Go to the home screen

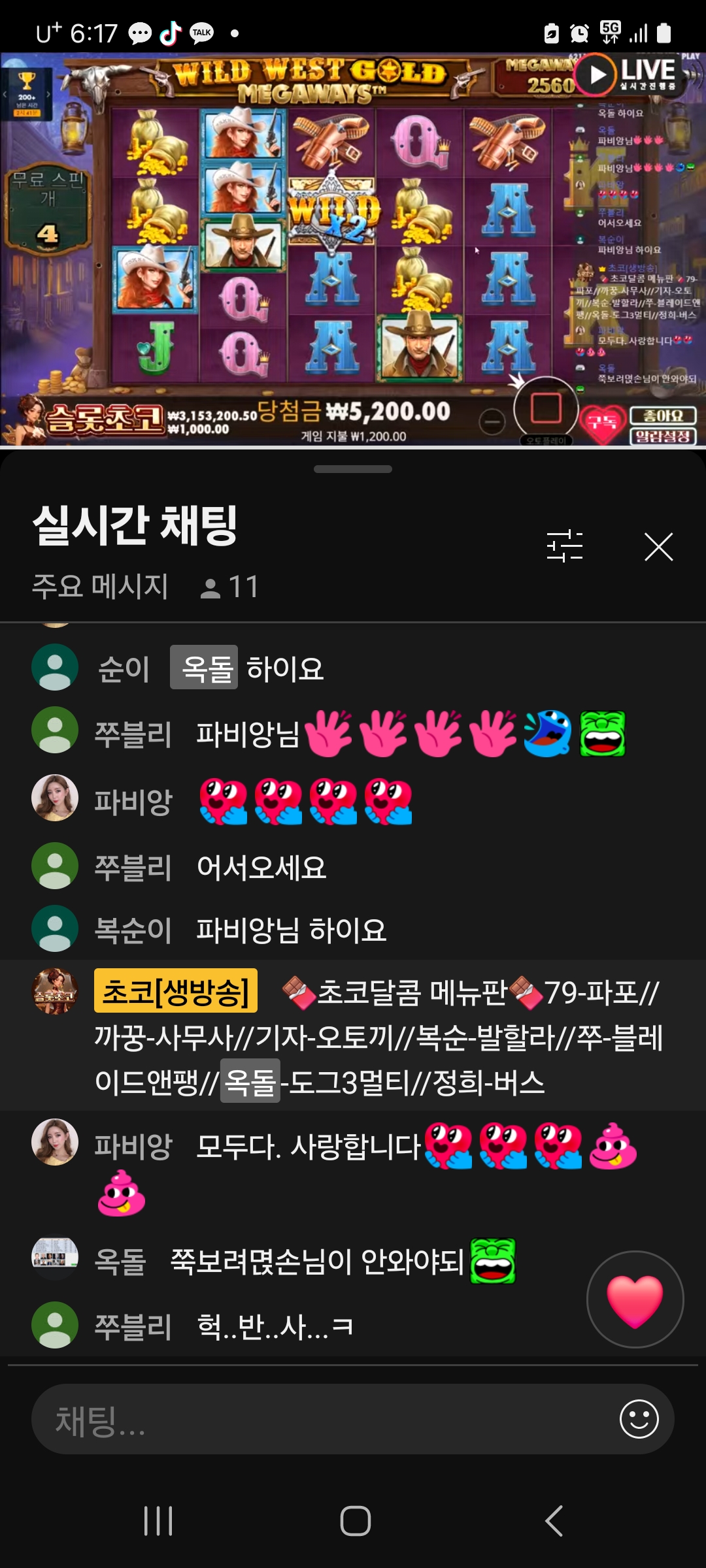point(355,1521)
